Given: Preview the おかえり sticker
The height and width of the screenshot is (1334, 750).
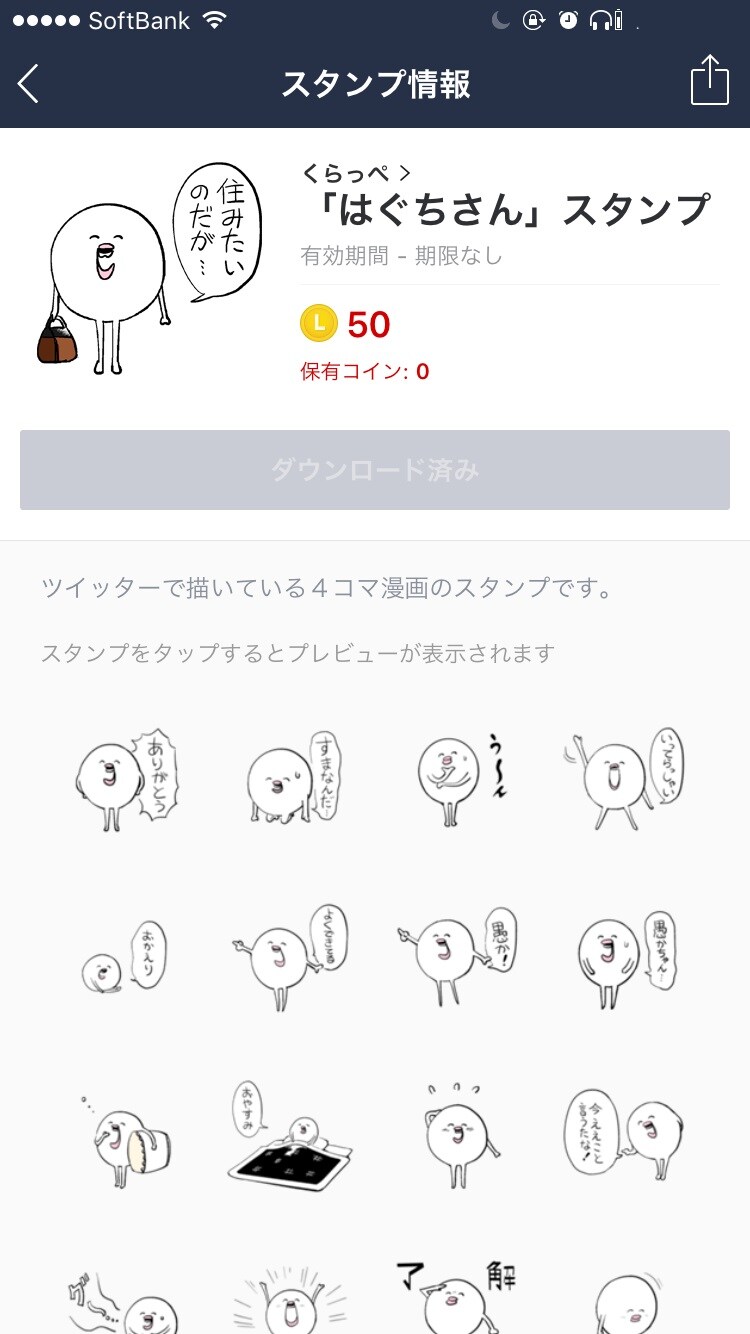Looking at the screenshot, I should (125, 958).
